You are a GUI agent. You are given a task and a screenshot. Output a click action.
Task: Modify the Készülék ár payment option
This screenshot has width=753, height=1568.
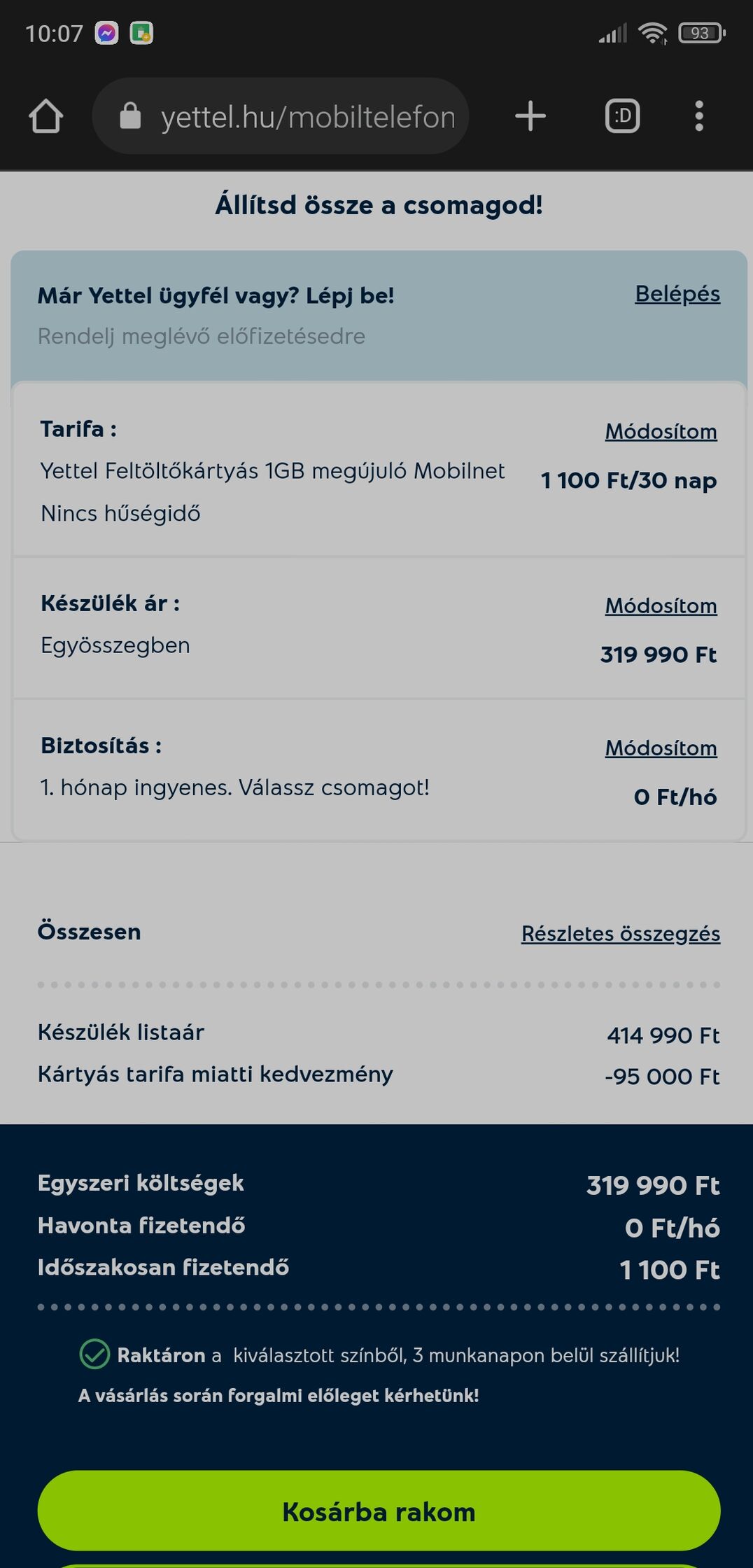[661, 605]
